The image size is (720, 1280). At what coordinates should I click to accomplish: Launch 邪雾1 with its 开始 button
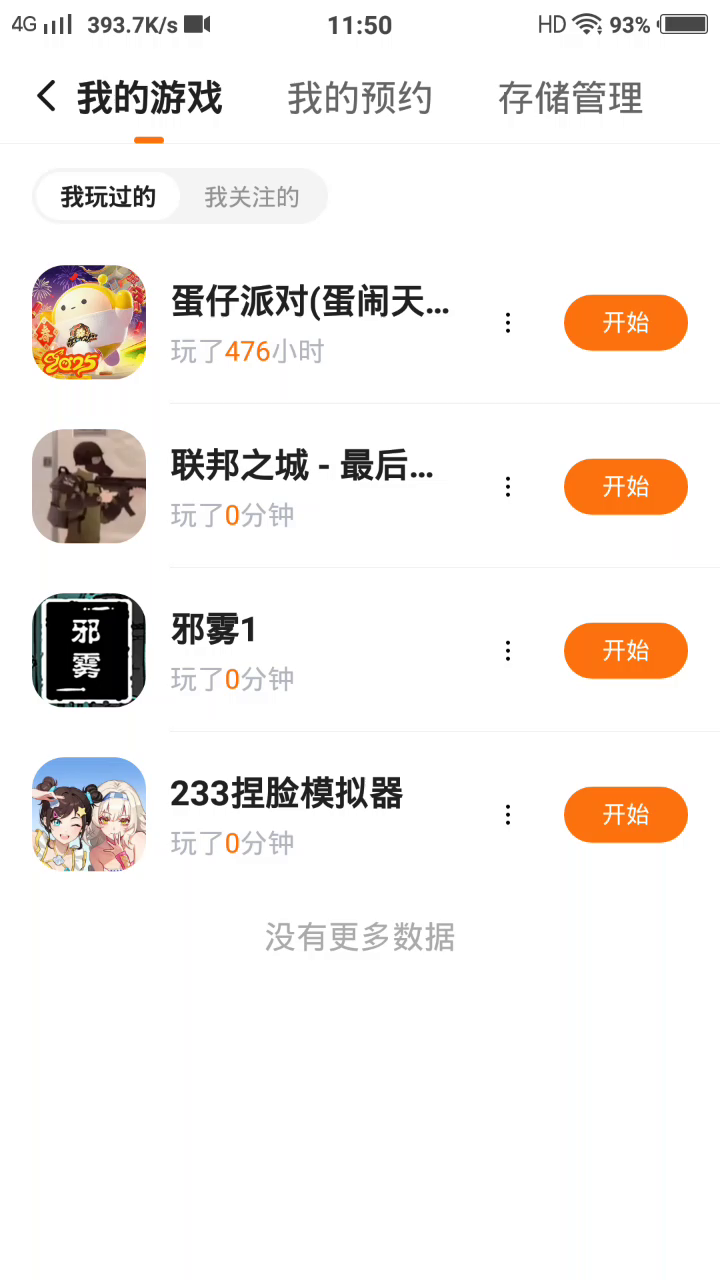[625, 650]
